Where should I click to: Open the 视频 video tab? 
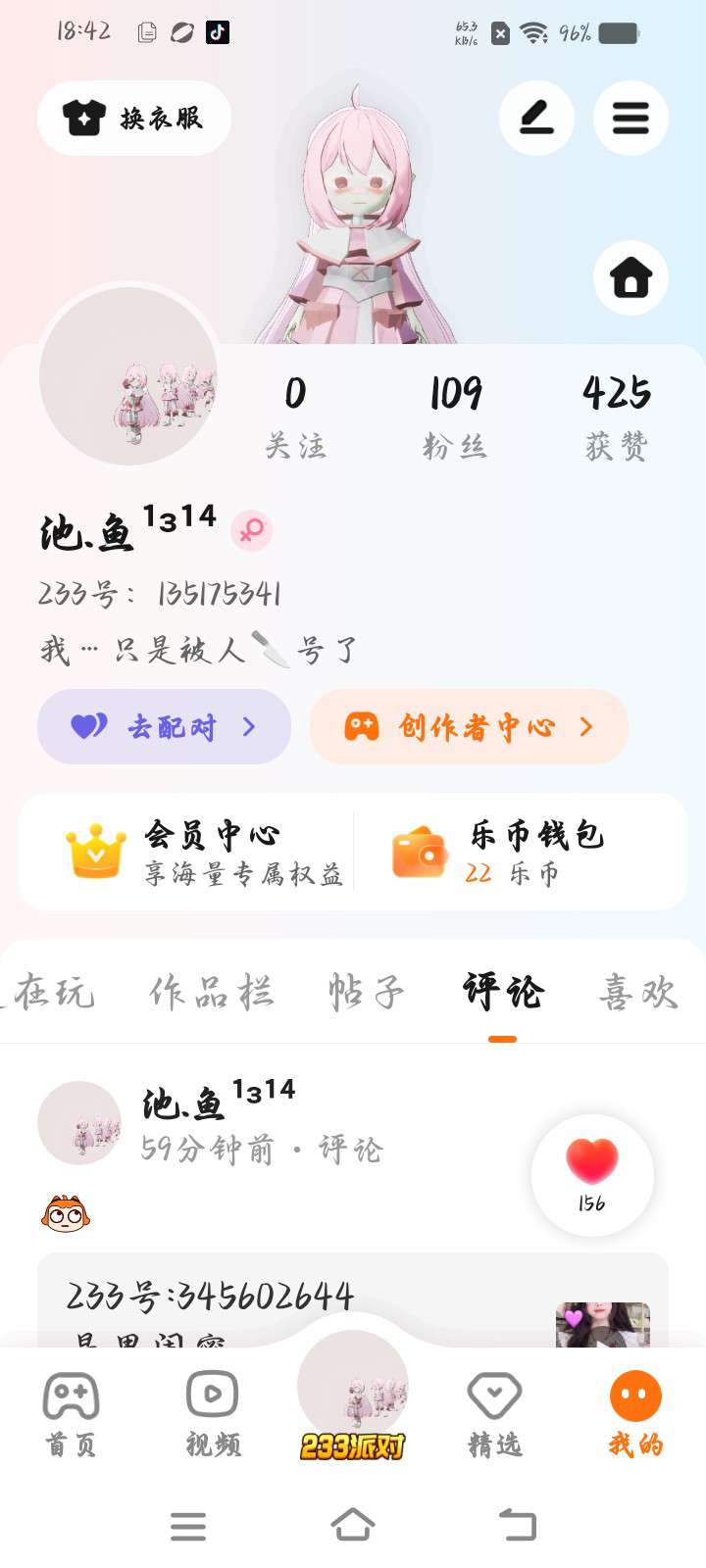(213, 1413)
